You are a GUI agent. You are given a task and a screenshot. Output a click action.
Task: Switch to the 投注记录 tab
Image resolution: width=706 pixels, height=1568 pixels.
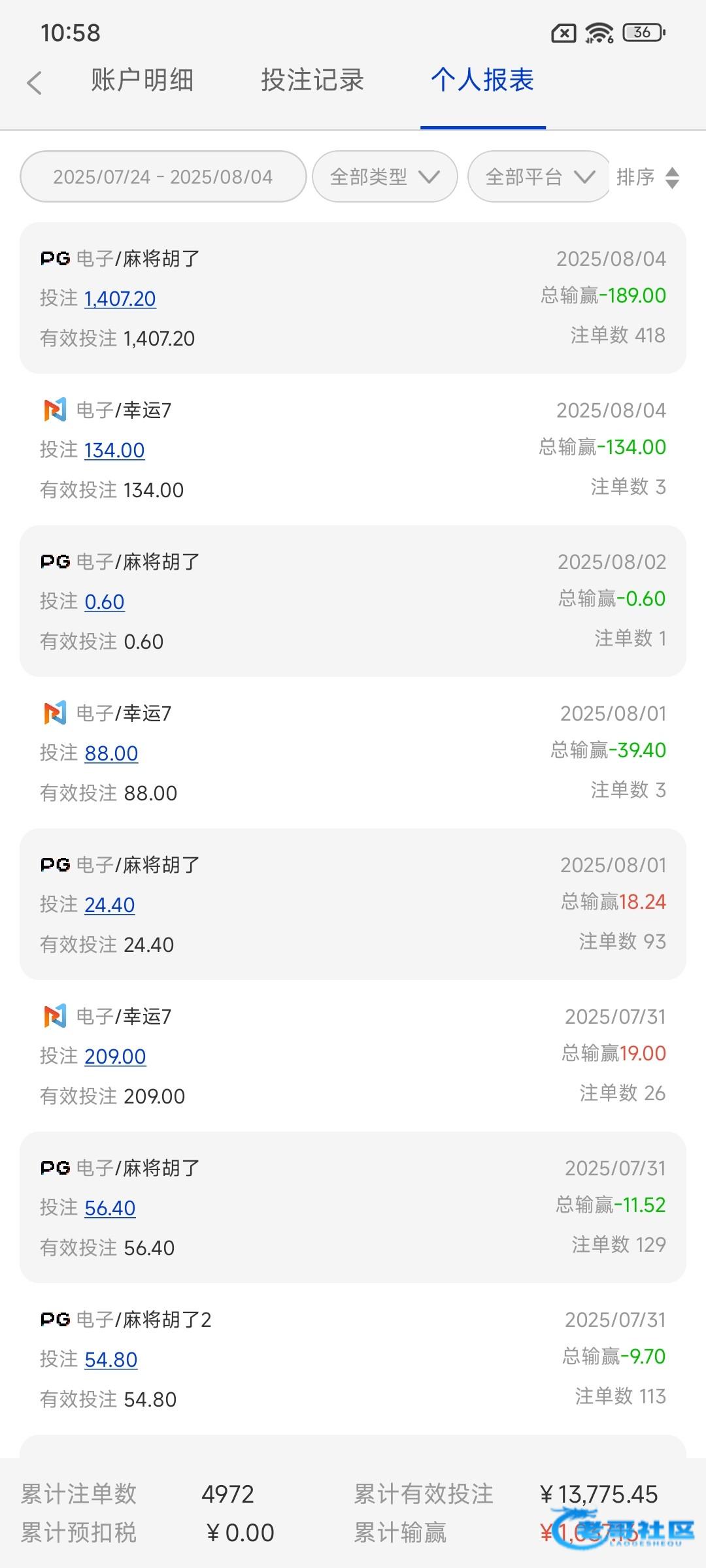click(x=312, y=80)
